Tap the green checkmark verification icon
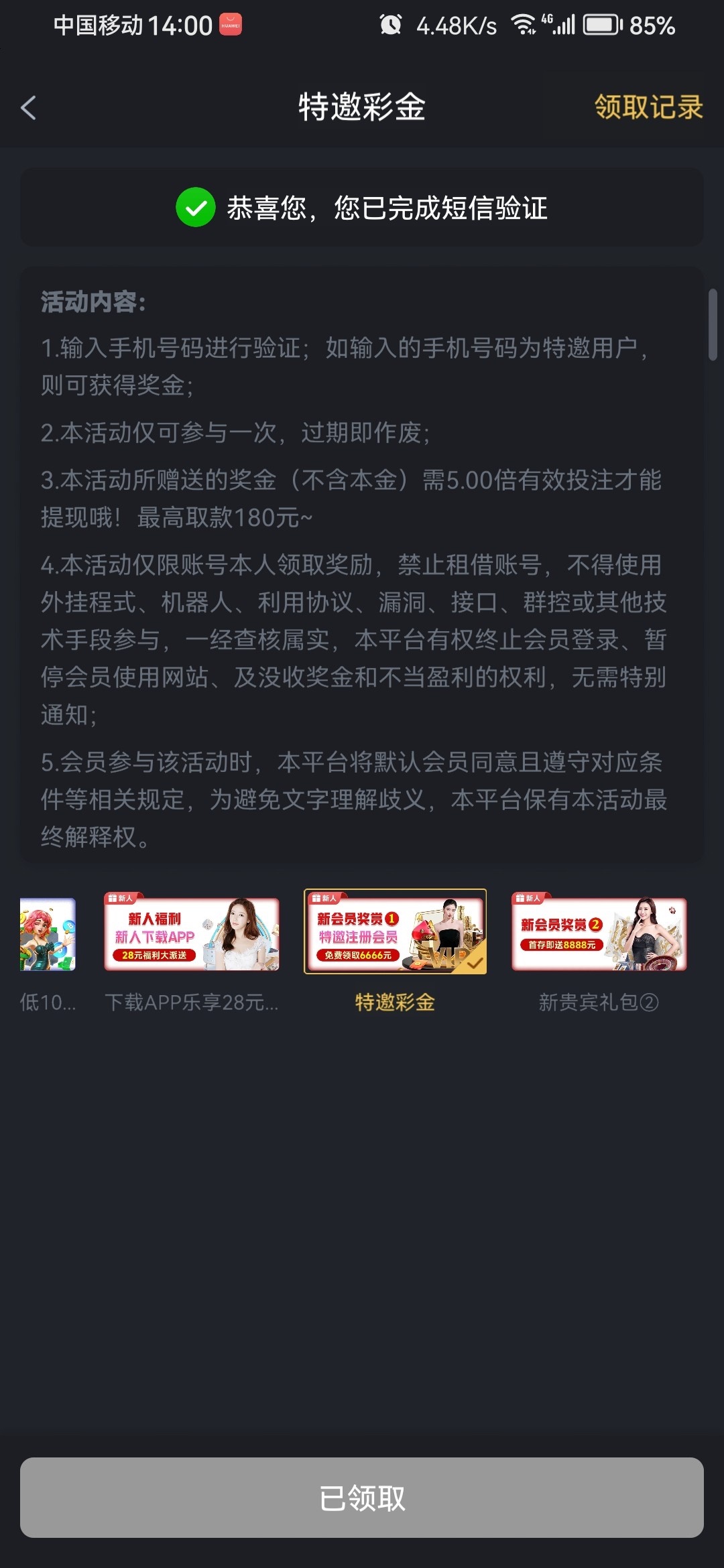724x1568 pixels. point(195,207)
